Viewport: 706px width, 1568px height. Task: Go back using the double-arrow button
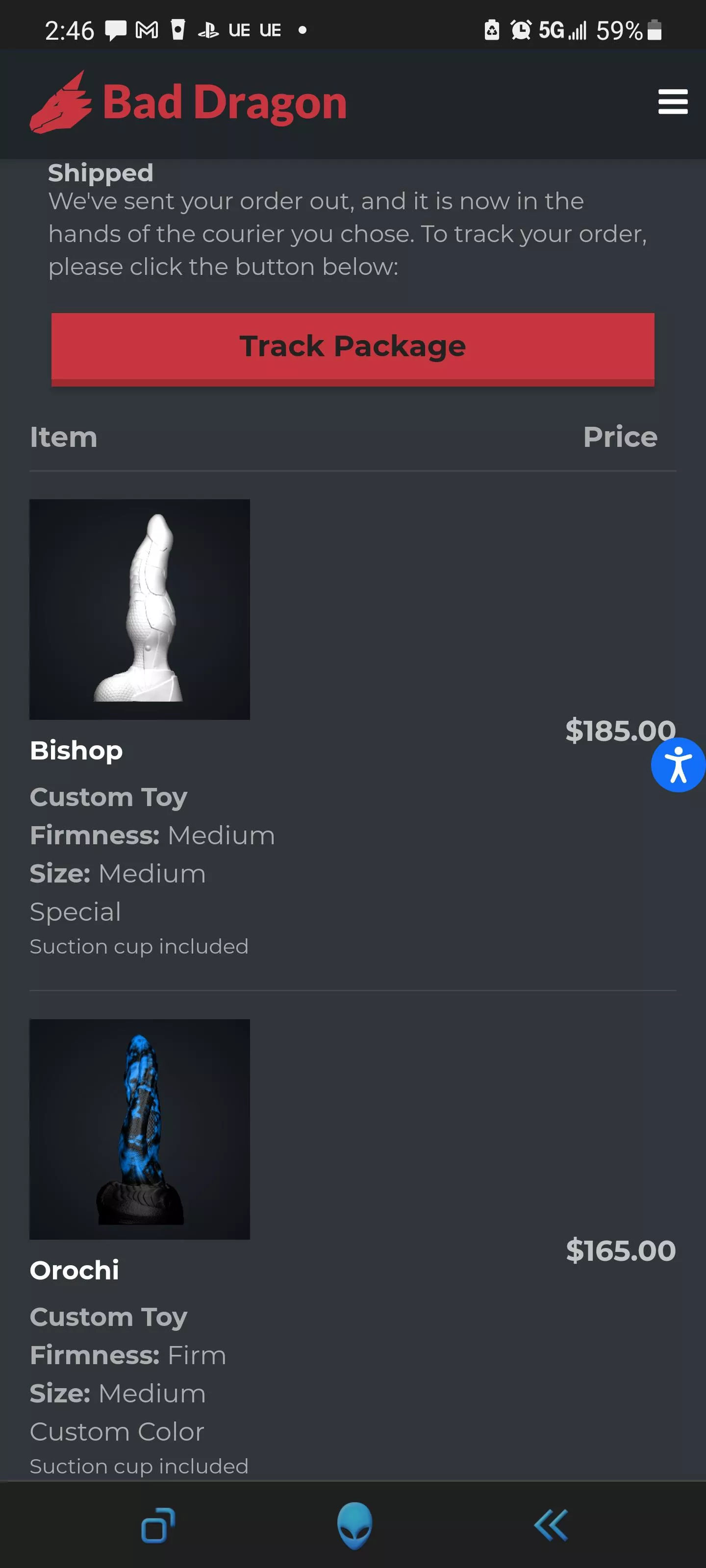tap(550, 1525)
